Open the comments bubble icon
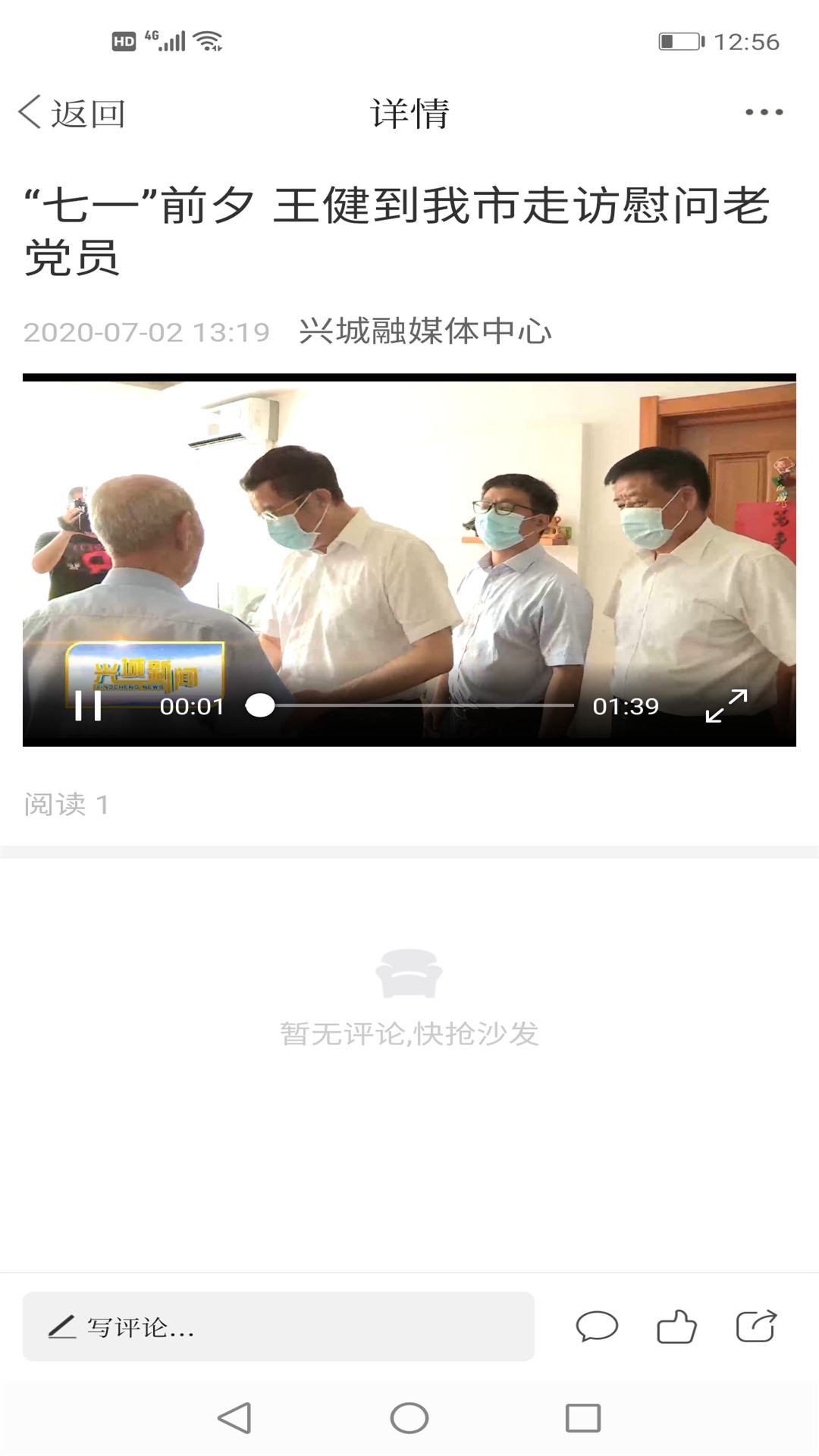819x1456 pixels. [x=597, y=1327]
